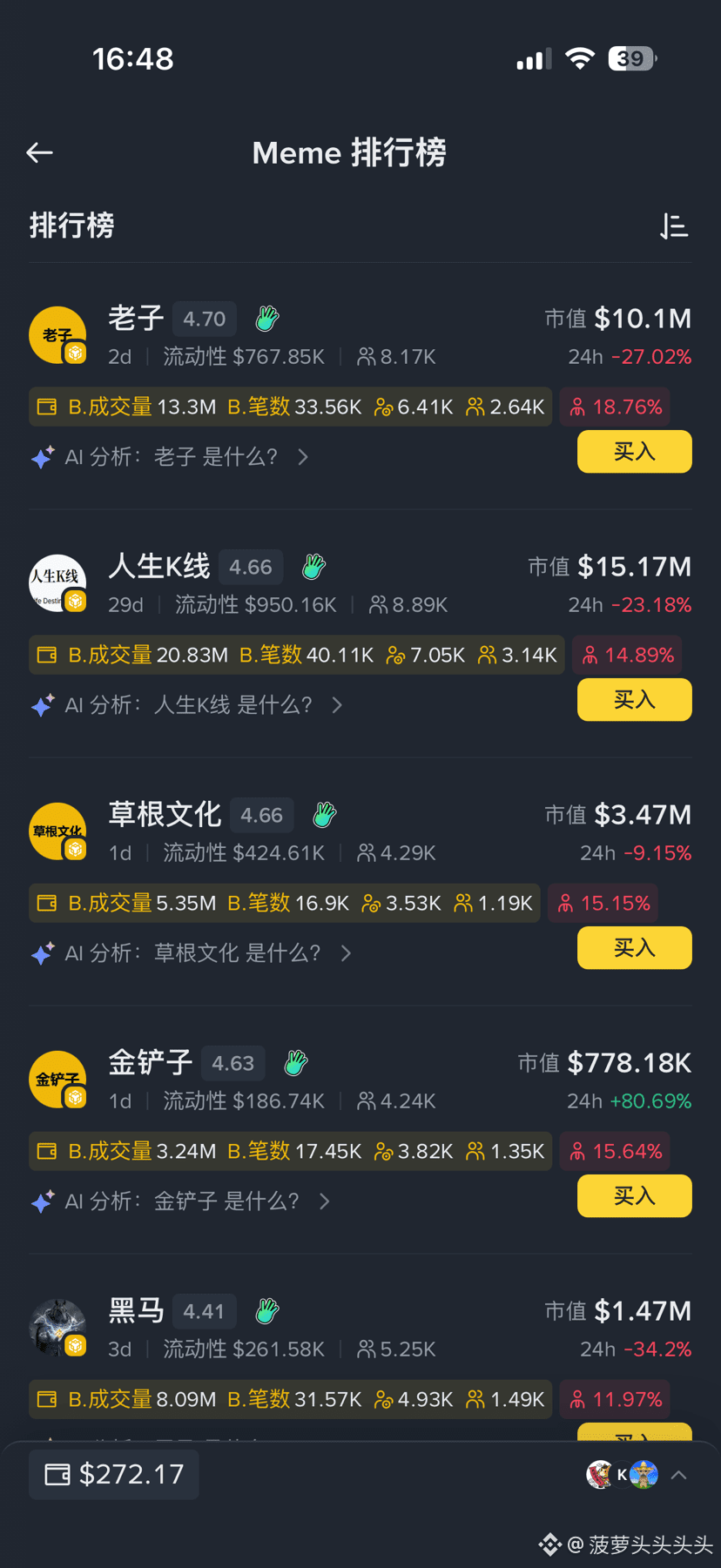This screenshot has width=721, height=1568.
Task: Go back using the arrow icon
Action: click(x=40, y=153)
